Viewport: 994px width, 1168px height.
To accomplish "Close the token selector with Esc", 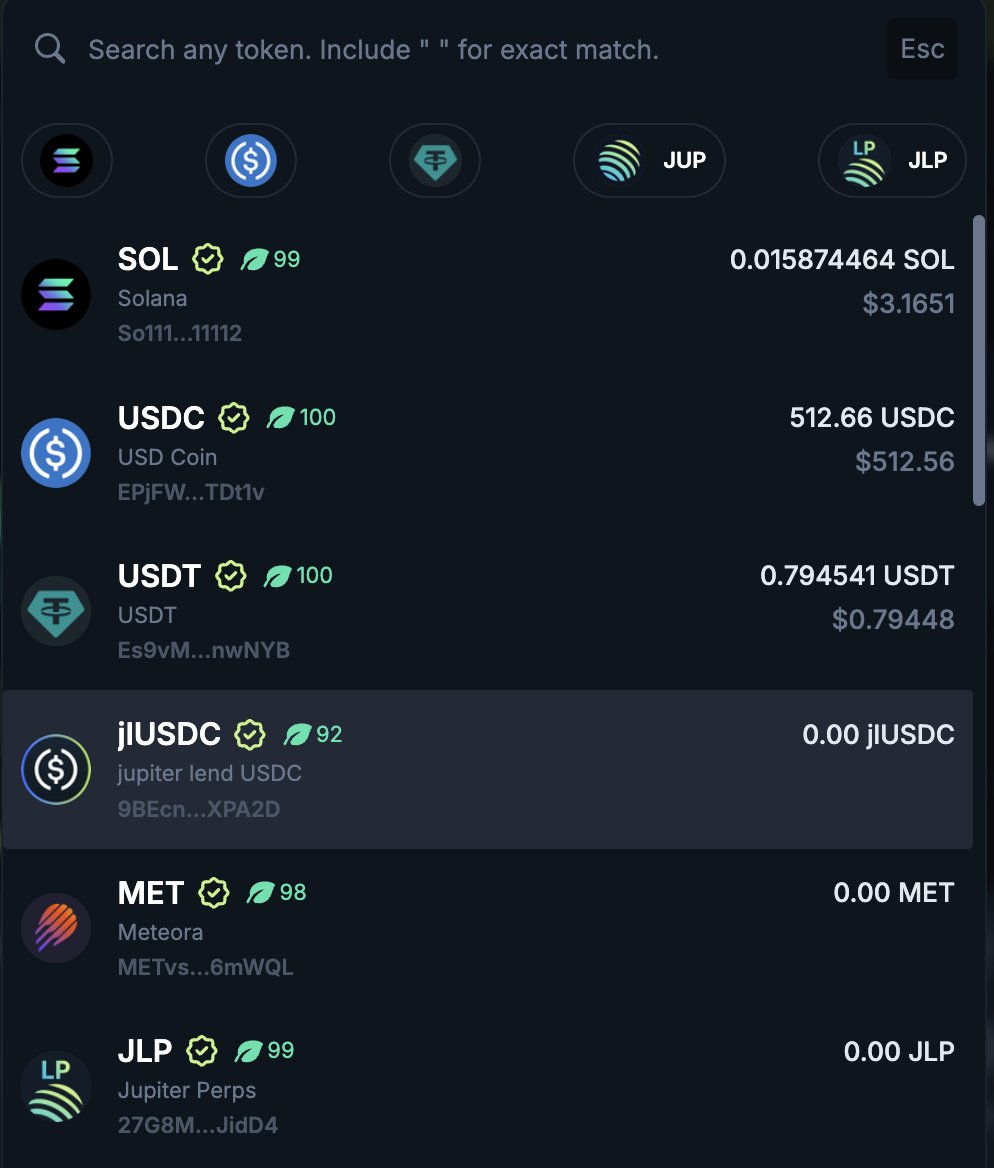I will (921, 49).
